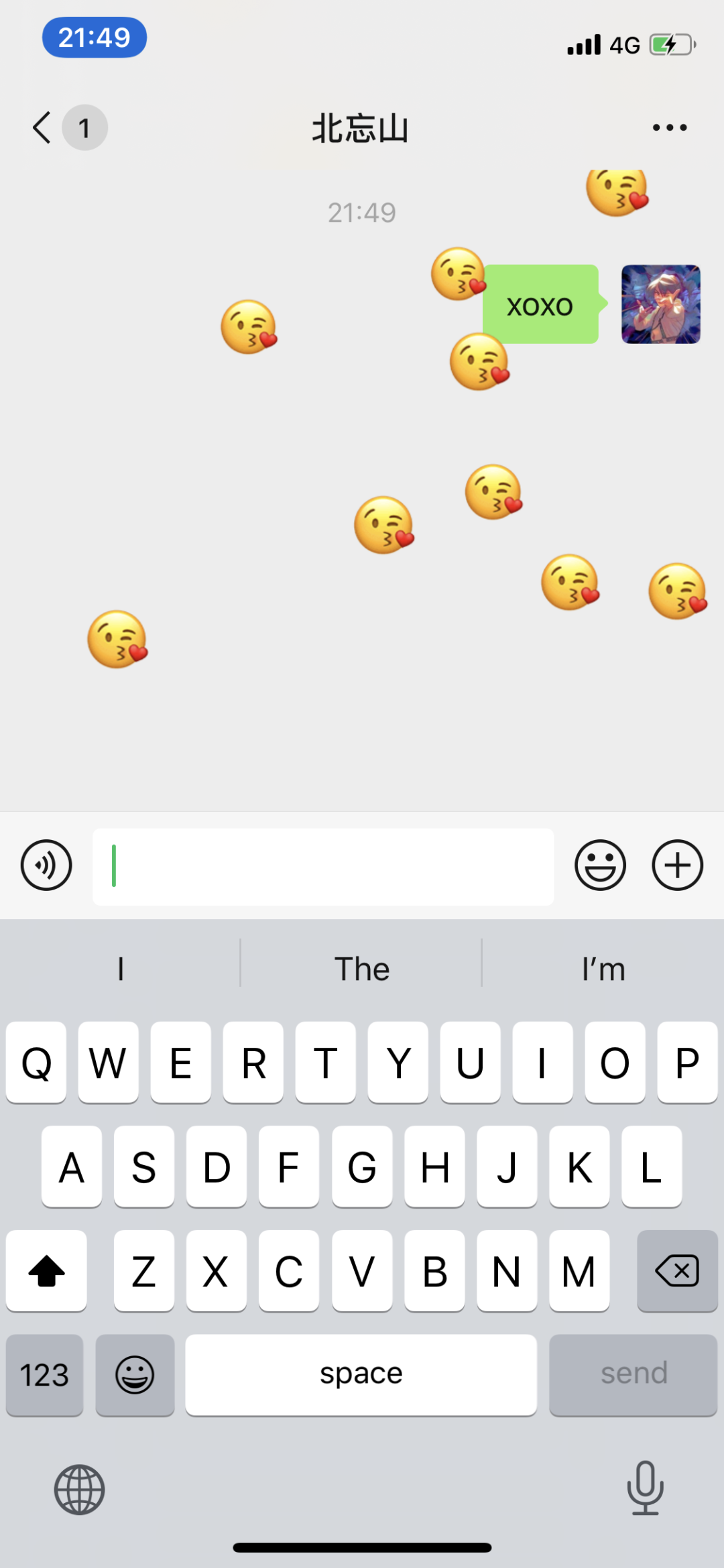Tap the XOXO message bubble

pyautogui.click(x=540, y=306)
